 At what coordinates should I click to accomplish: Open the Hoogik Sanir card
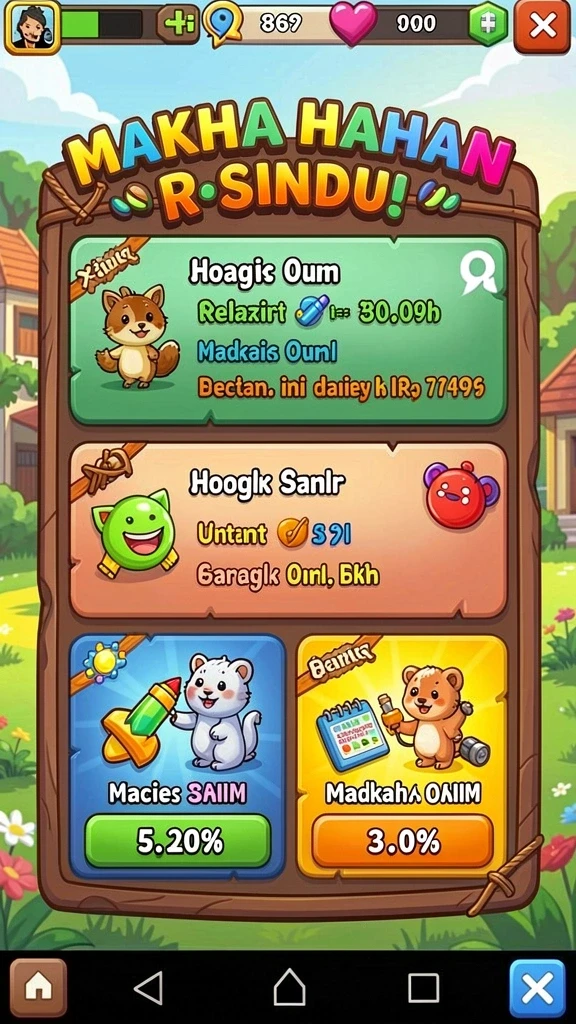[287, 530]
